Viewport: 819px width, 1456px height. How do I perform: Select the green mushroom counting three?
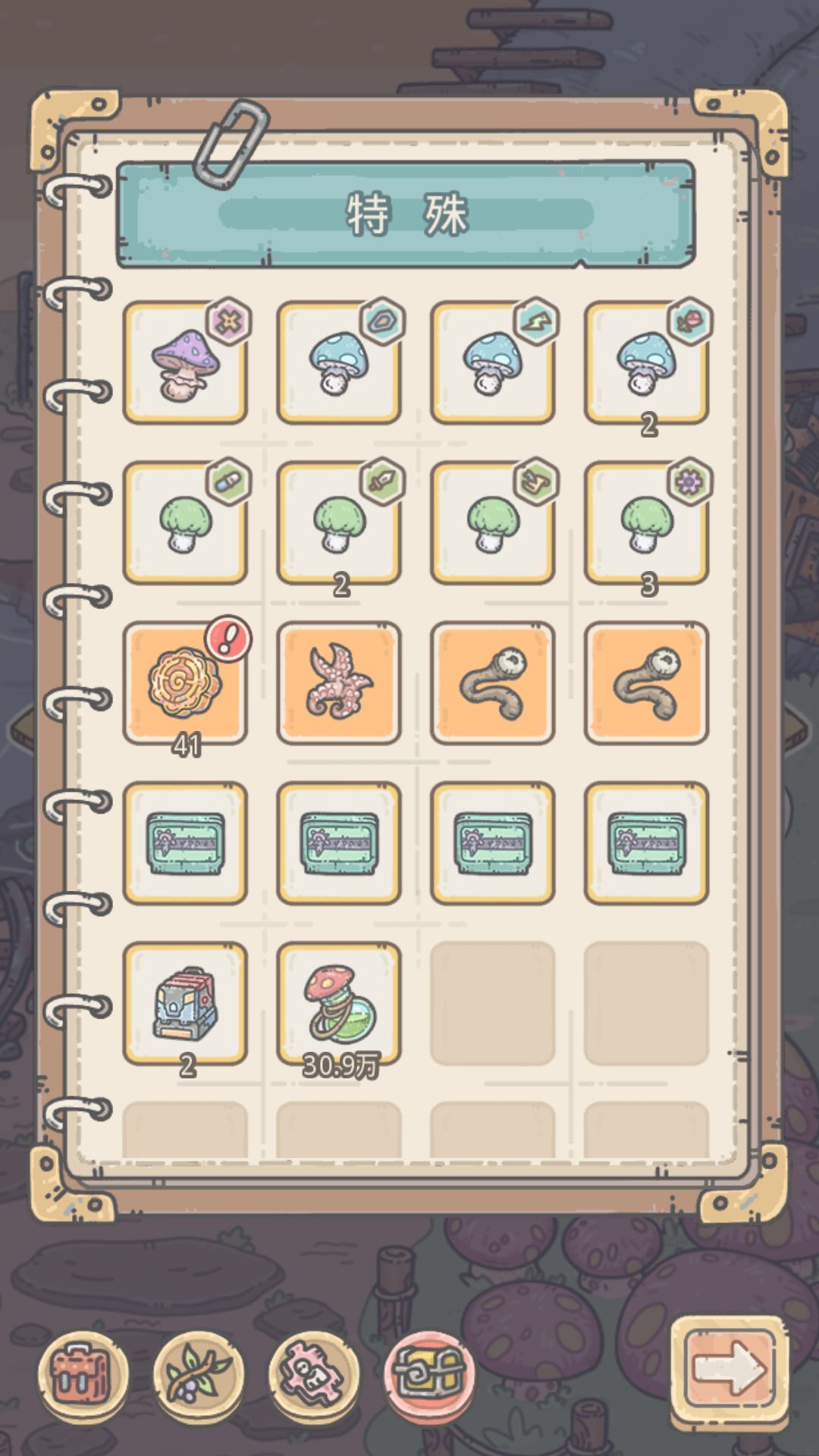tap(646, 523)
